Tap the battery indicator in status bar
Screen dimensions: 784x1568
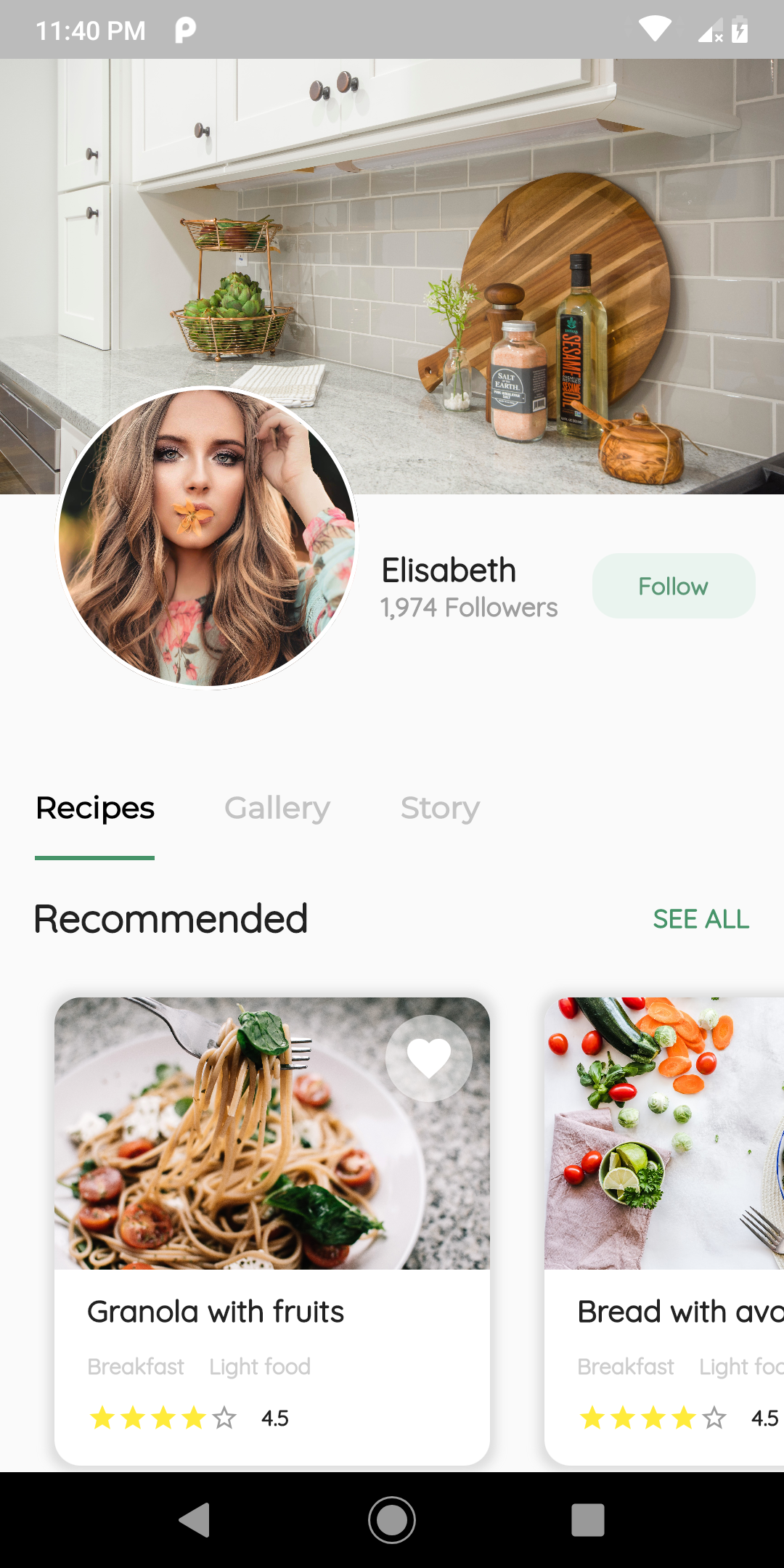[740, 28]
